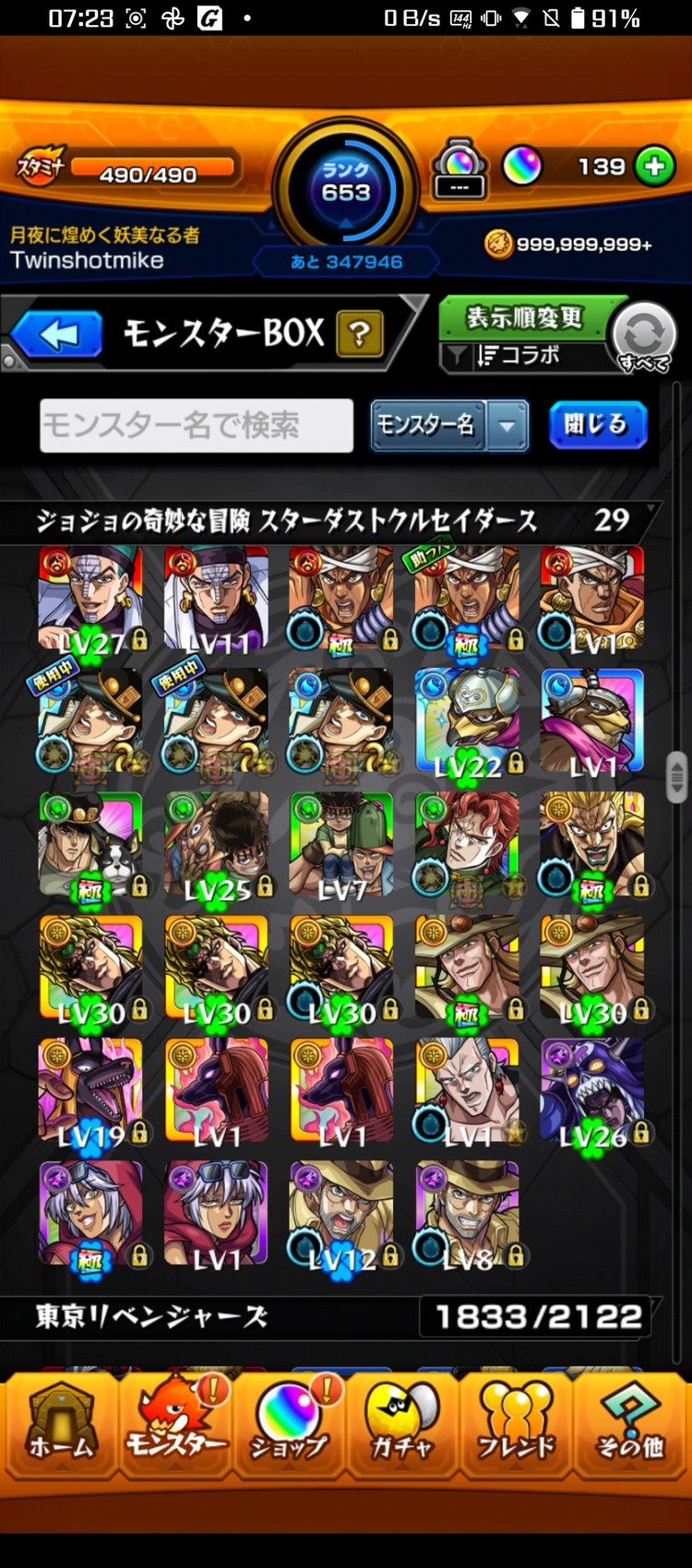The width and height of the screenshot is (692, 1568).
Task: Switch to the ホーム tab
Action: (61, 1423)
